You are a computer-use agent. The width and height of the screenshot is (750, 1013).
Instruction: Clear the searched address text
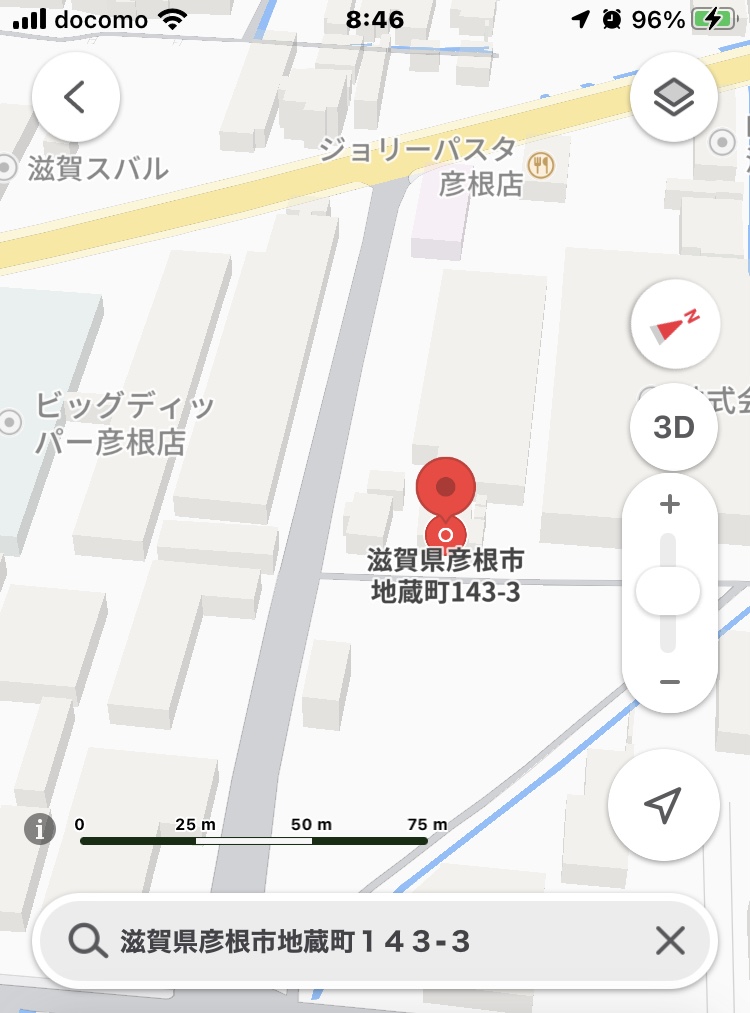coord(669,941)
